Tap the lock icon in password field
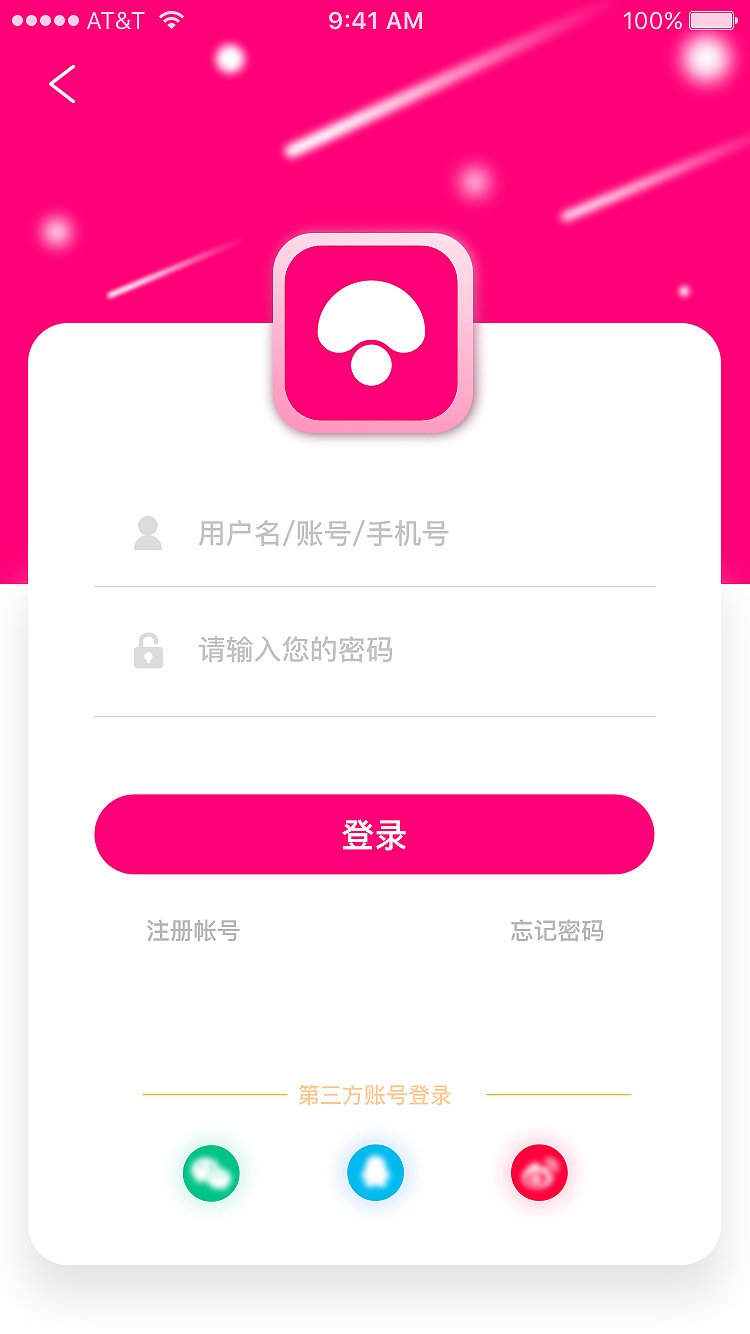 [x=148, y=651]
